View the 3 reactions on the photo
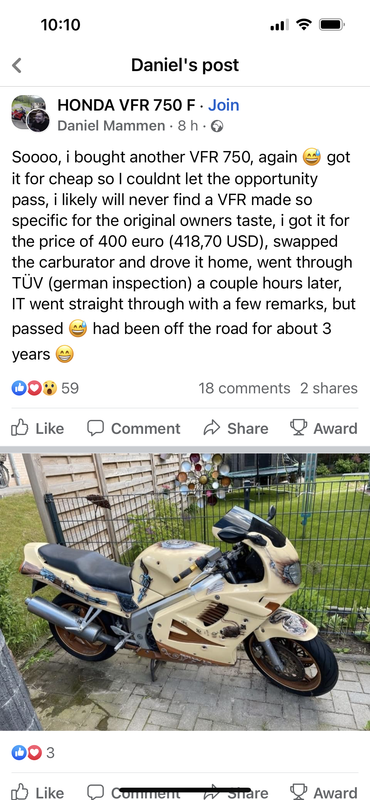This screenshot has width=370, height=800. [33, 753]
